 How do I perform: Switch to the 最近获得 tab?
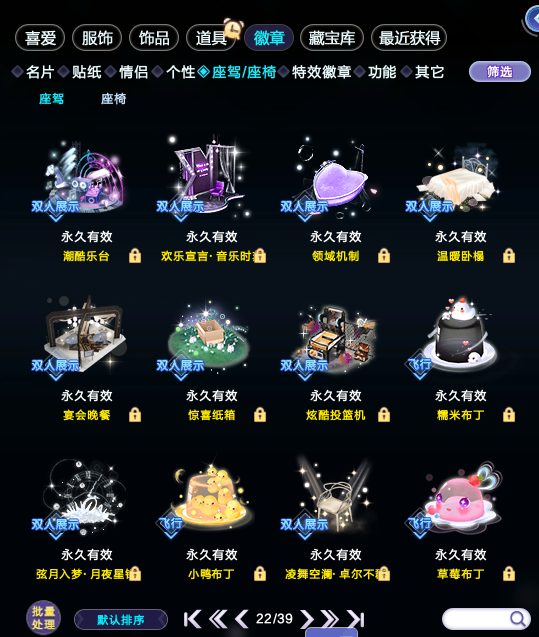click(409, 38)
